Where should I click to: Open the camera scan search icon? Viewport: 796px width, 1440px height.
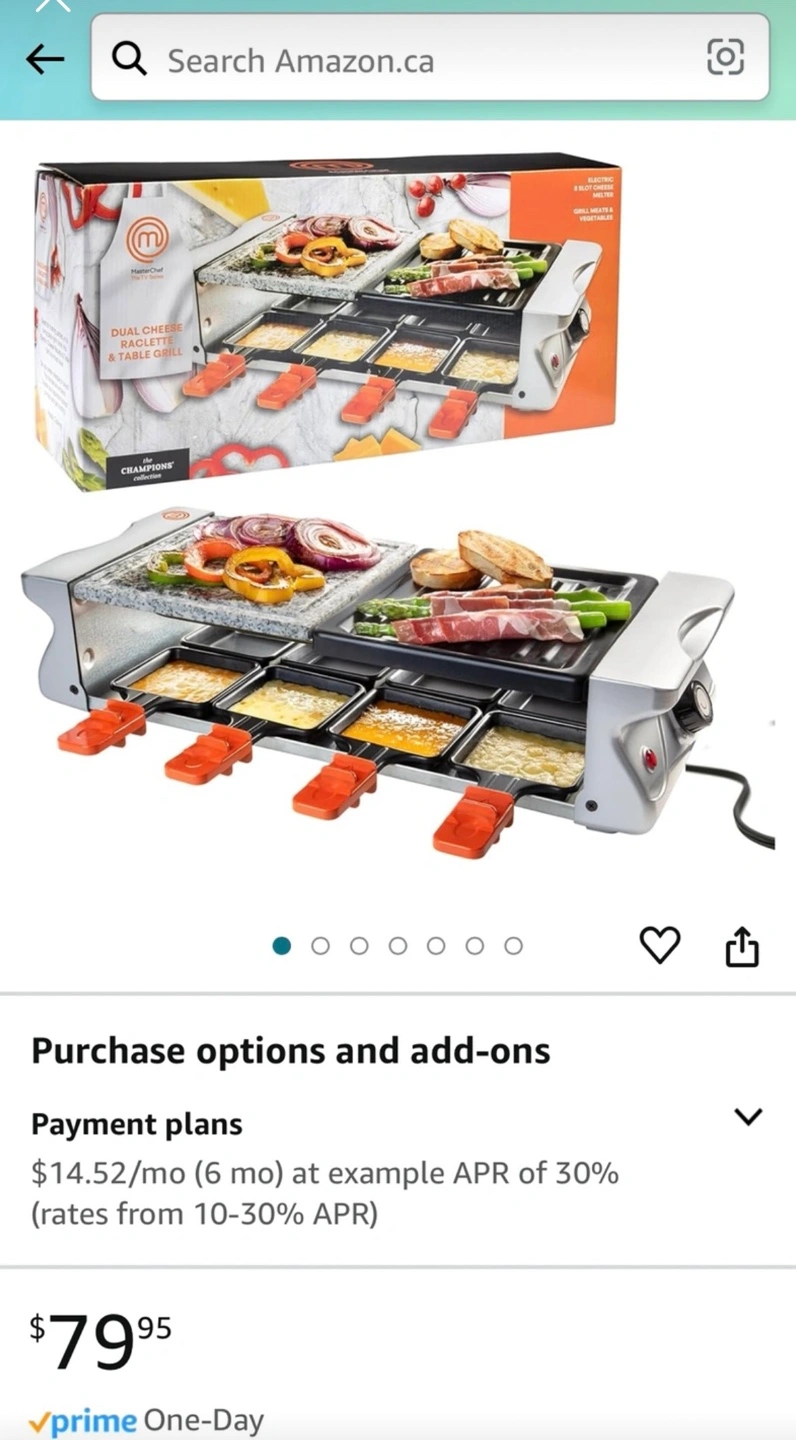[x=725, y=57]
